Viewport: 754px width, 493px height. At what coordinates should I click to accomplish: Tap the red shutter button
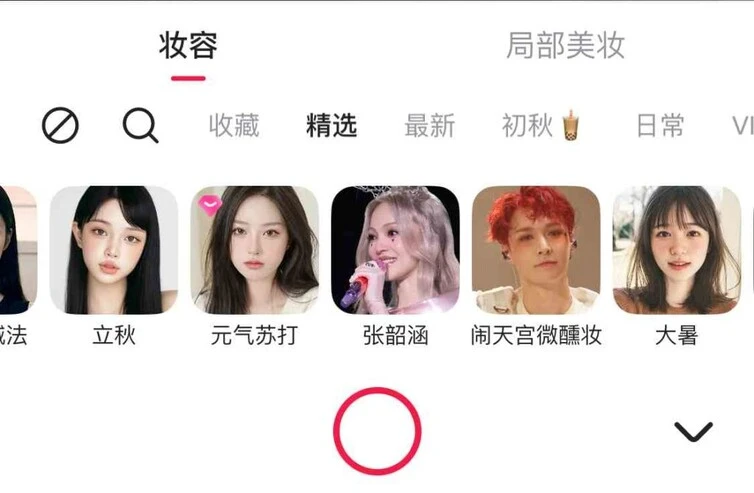coord(377,431)
